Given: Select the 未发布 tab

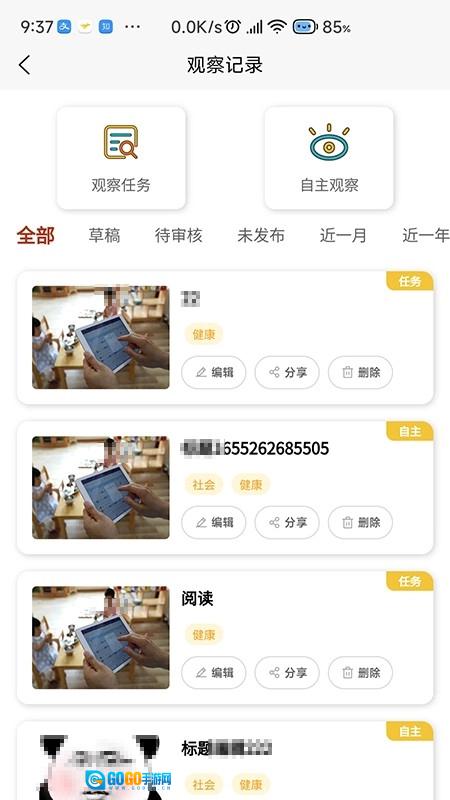Looking at the screenshot, I should tap(261, 235).
